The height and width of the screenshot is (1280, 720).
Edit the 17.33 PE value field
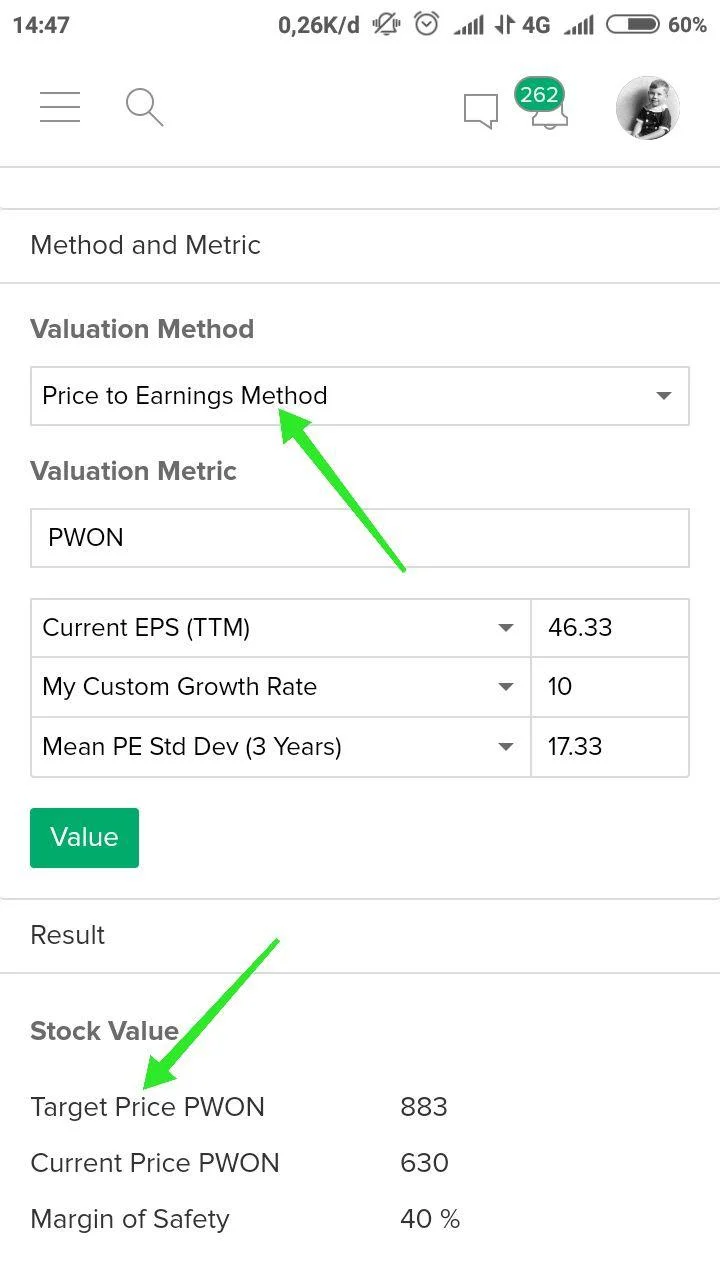pyautogui.click(x=610, y=747)
